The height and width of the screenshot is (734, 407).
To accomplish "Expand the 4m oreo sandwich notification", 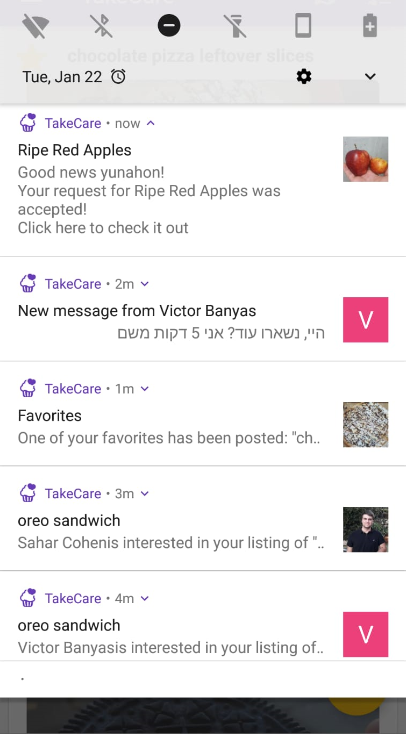I will [x=145, y=598].
